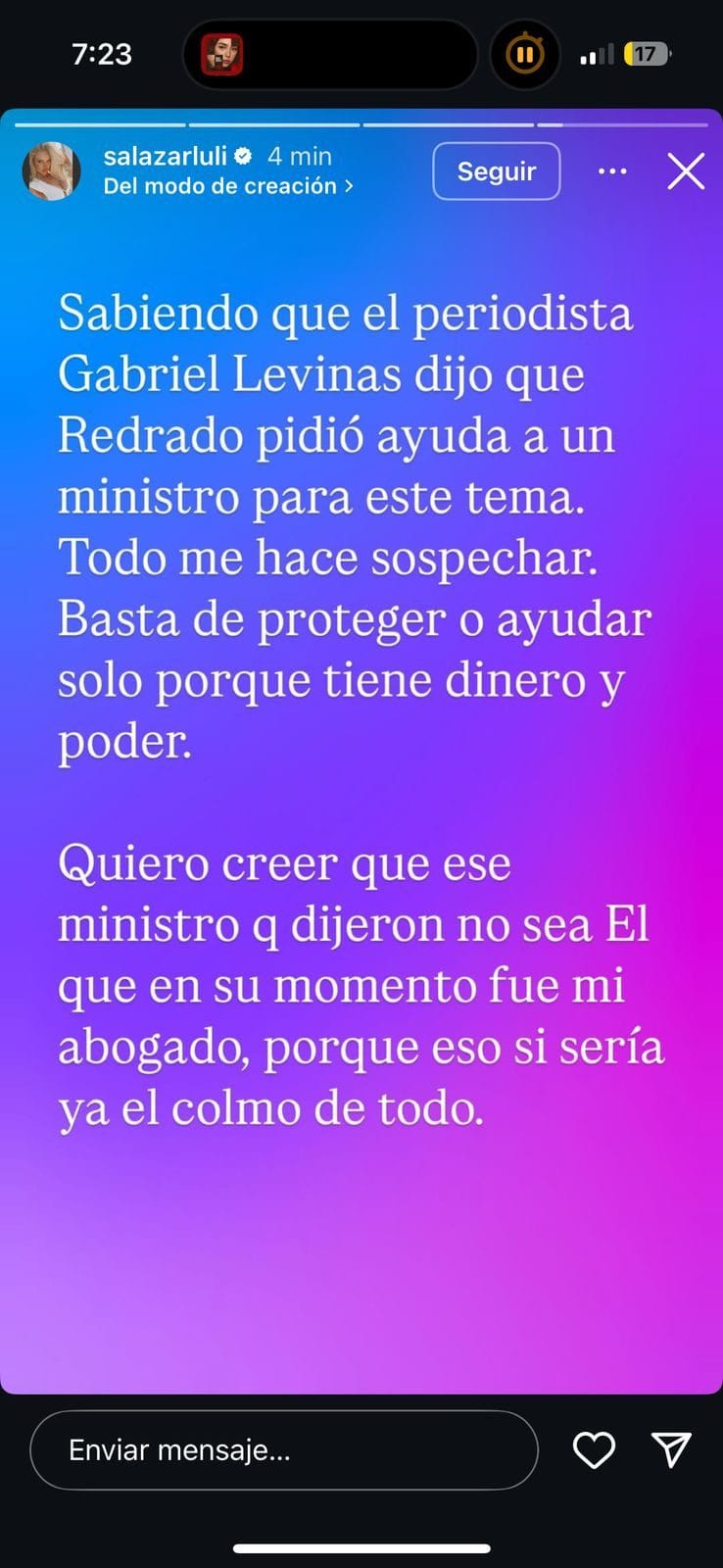Share the story via paper plane icon

(x=672, y=1449)
